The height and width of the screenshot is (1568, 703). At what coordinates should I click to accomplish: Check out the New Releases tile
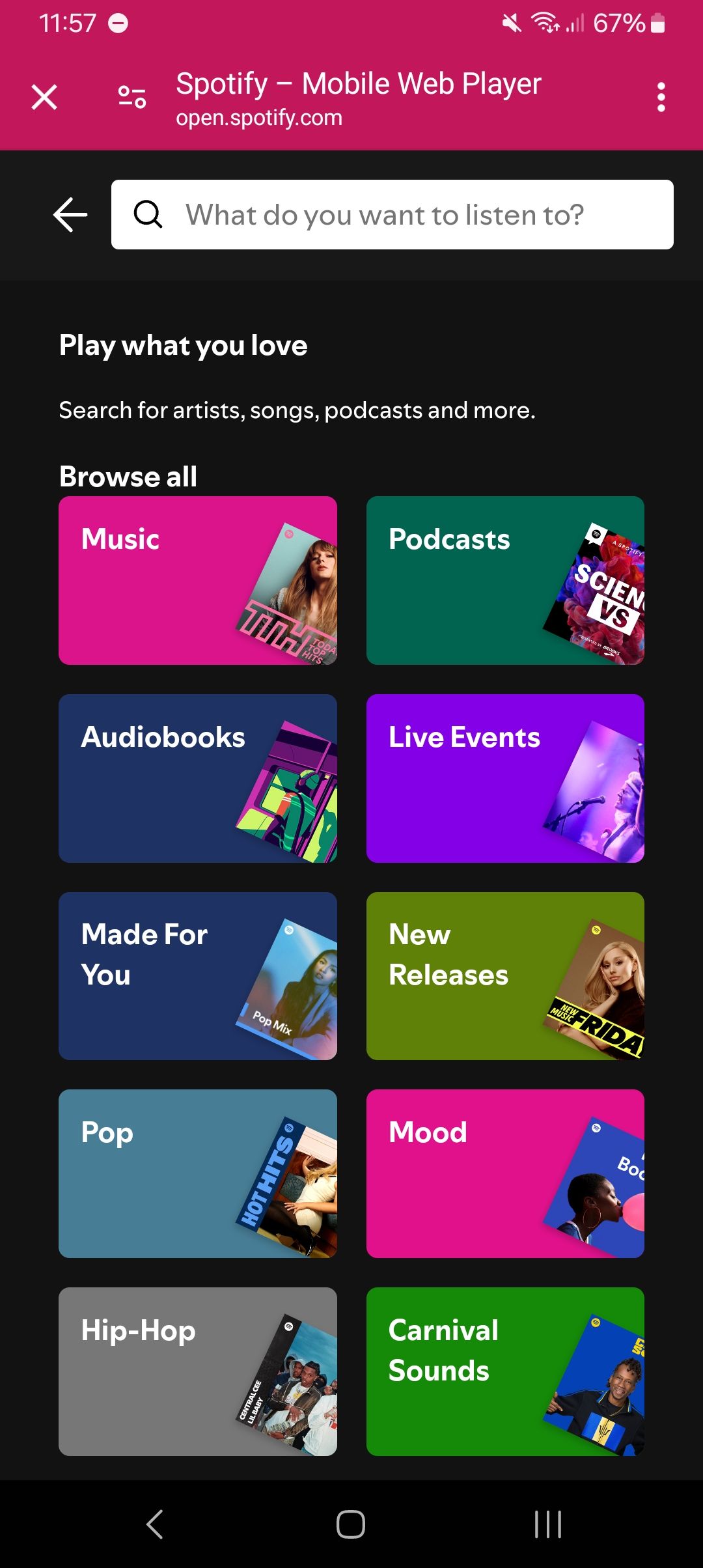click(505, 976)
